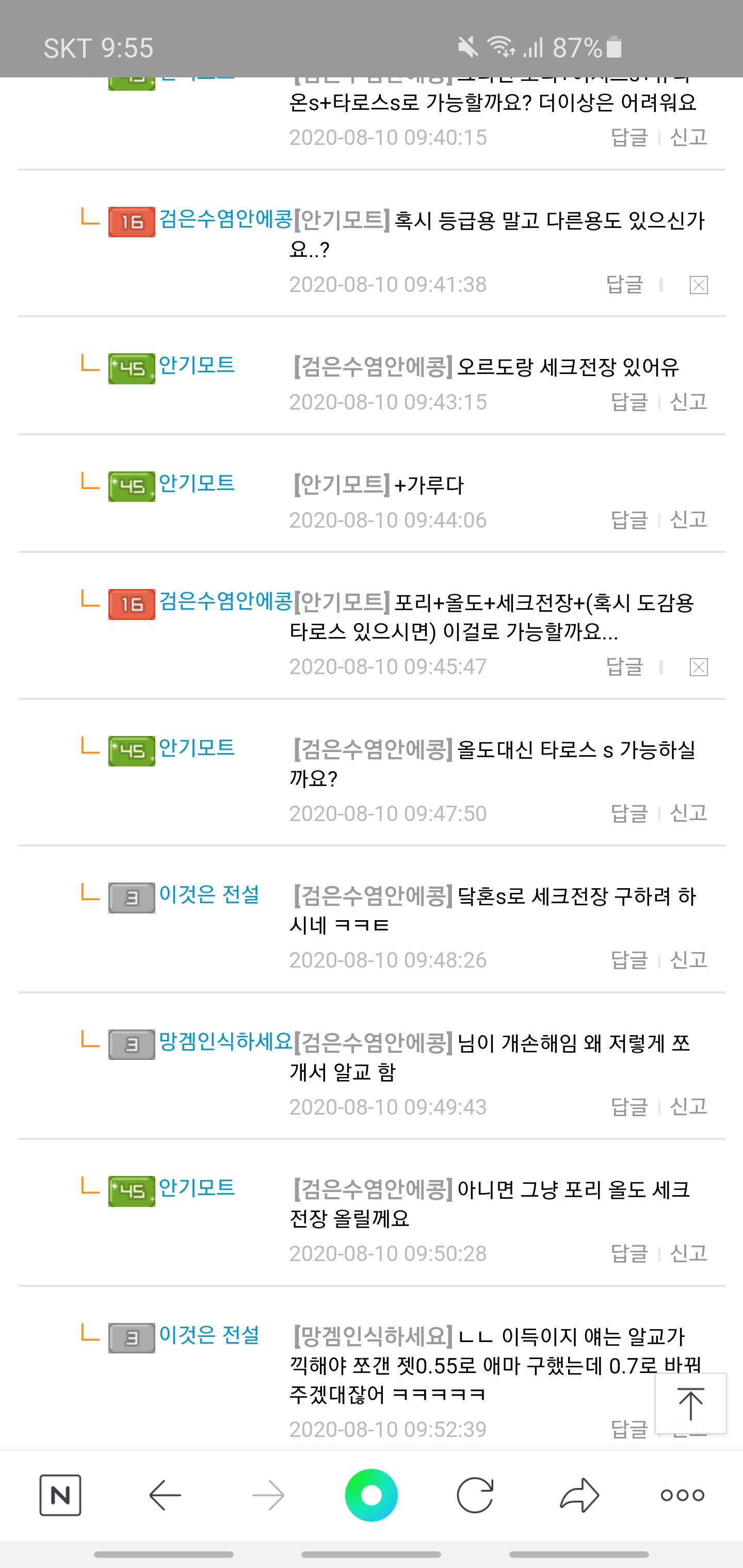Delete the comment posted at 09:45:47
Viewport: 743px width, 1568px height.
[698, 667]
